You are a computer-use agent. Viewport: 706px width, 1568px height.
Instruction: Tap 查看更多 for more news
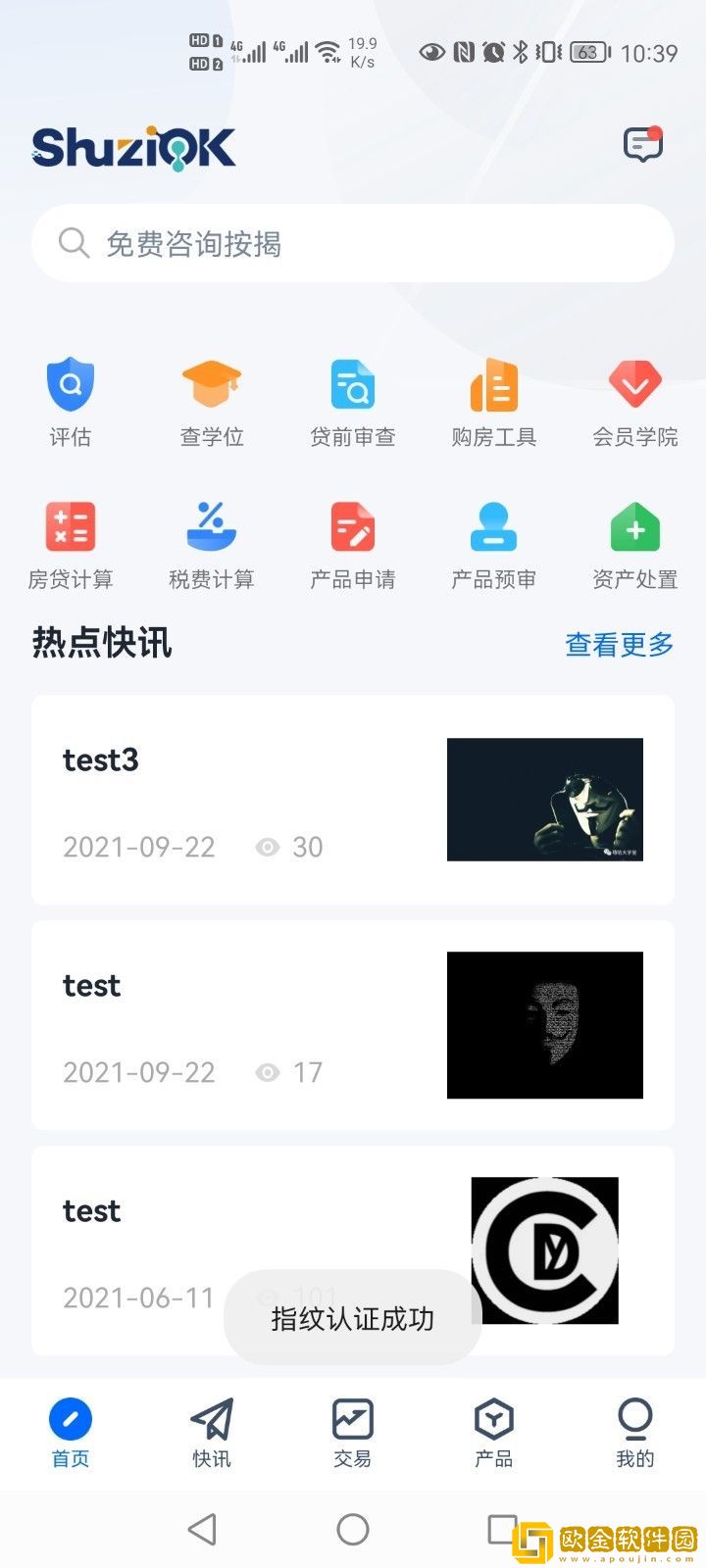click(x=619, y=645)
